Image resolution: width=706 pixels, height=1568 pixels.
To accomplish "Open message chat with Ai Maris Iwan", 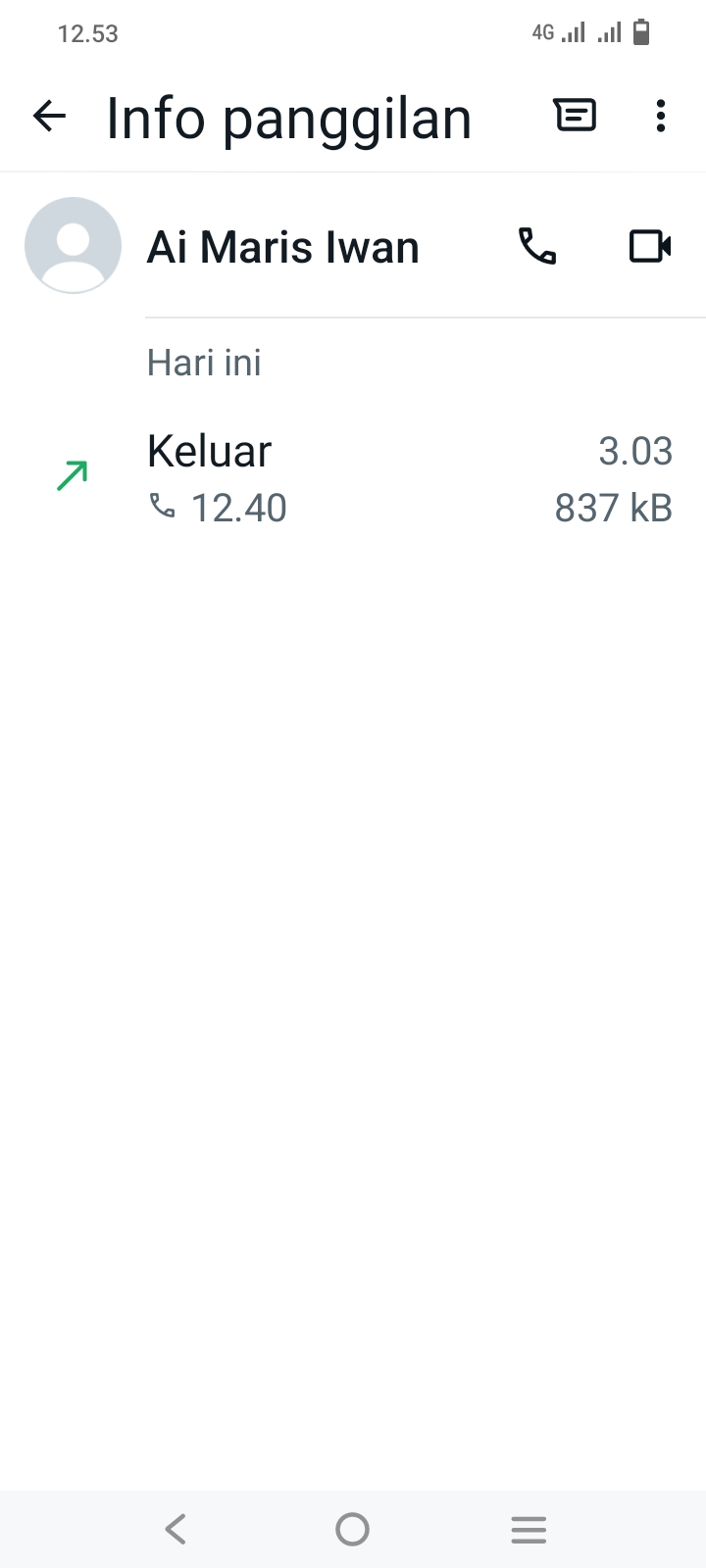I will coord(575,116).
